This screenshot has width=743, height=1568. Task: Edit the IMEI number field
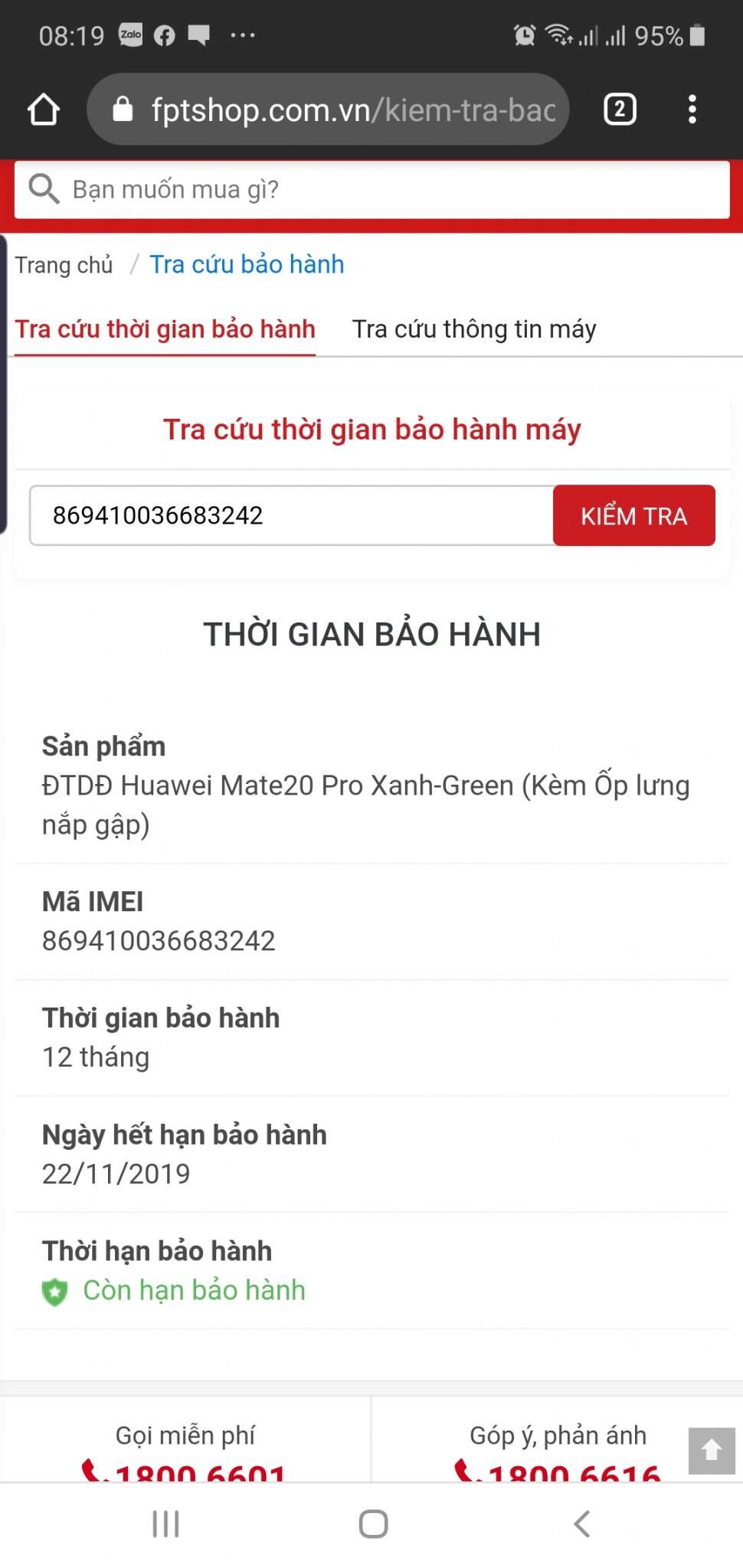tap(291, 515)
